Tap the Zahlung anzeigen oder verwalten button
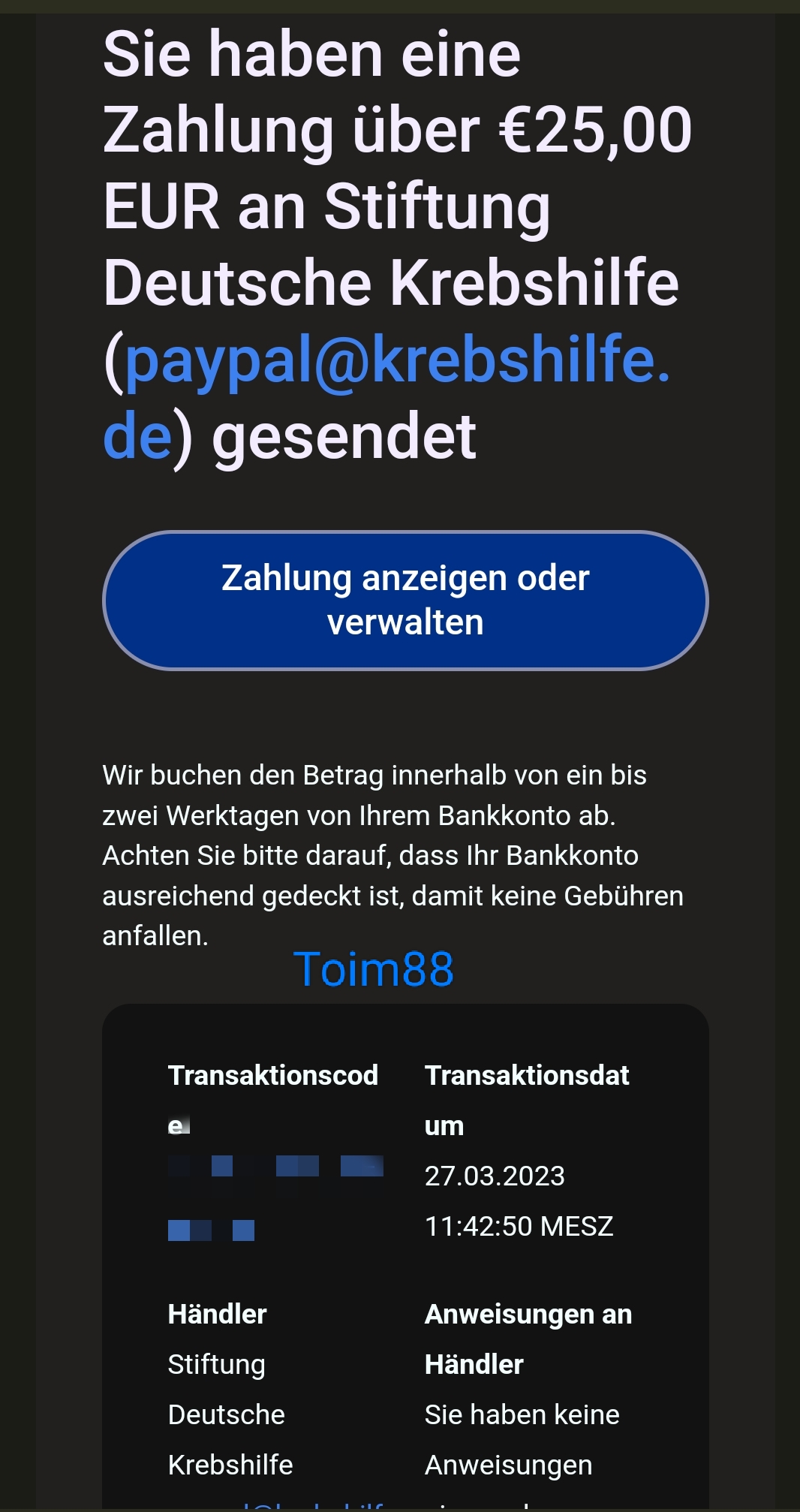The width and height of the screenshot is (800, 1512). pyautogui.click(x=405, y=601)
